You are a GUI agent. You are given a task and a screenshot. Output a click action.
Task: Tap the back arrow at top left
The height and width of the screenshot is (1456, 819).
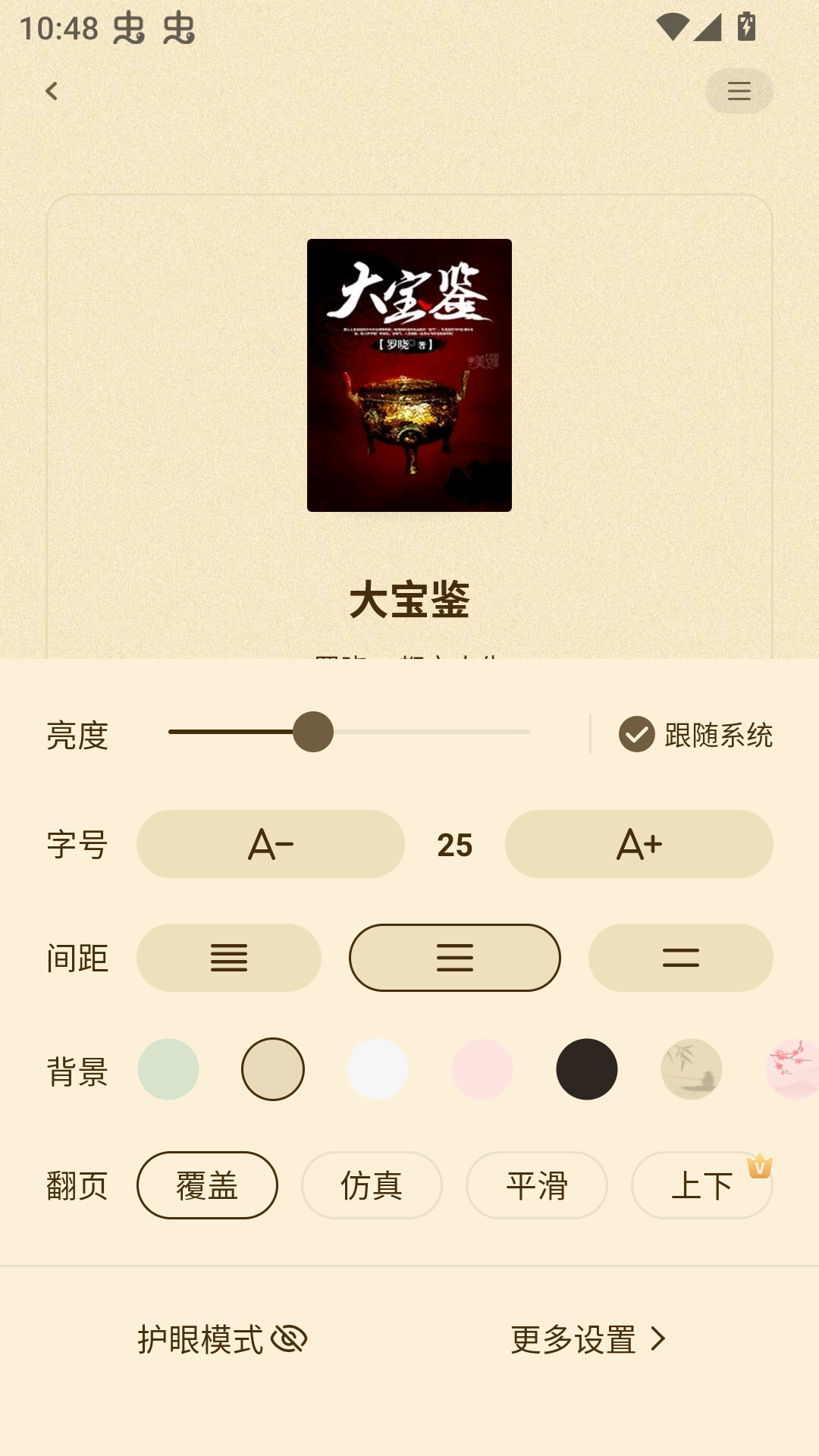coord(52,90)
